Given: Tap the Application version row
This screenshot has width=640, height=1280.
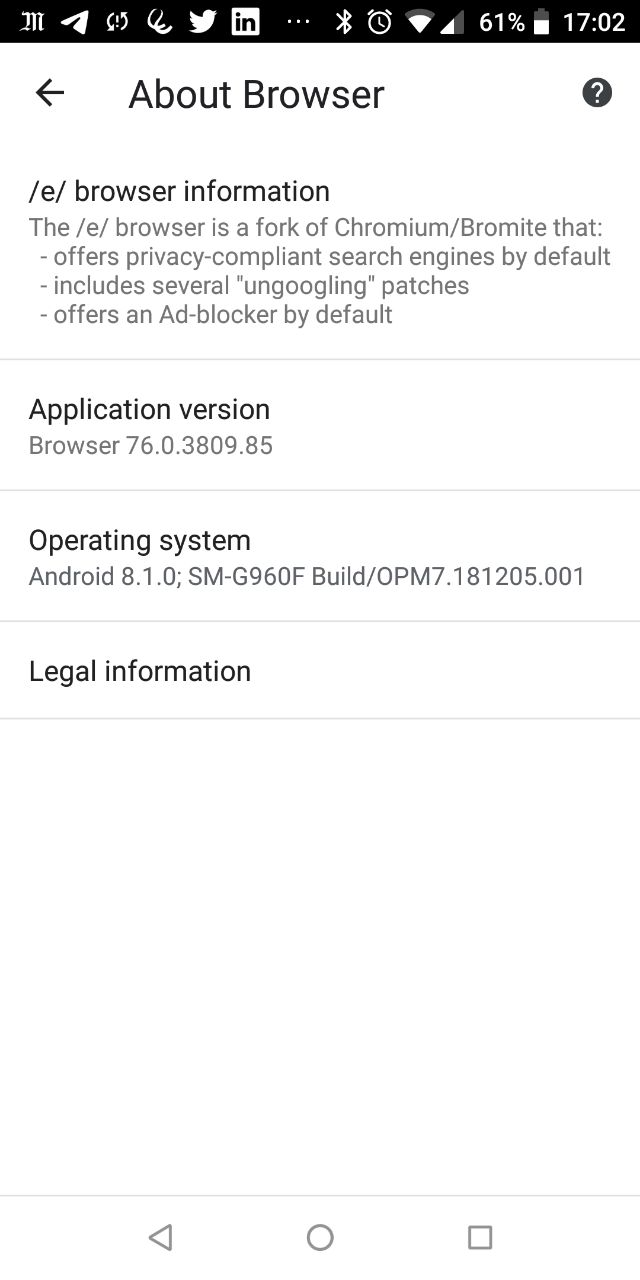Looking at the screenshot, I should (x=320, y=425).
